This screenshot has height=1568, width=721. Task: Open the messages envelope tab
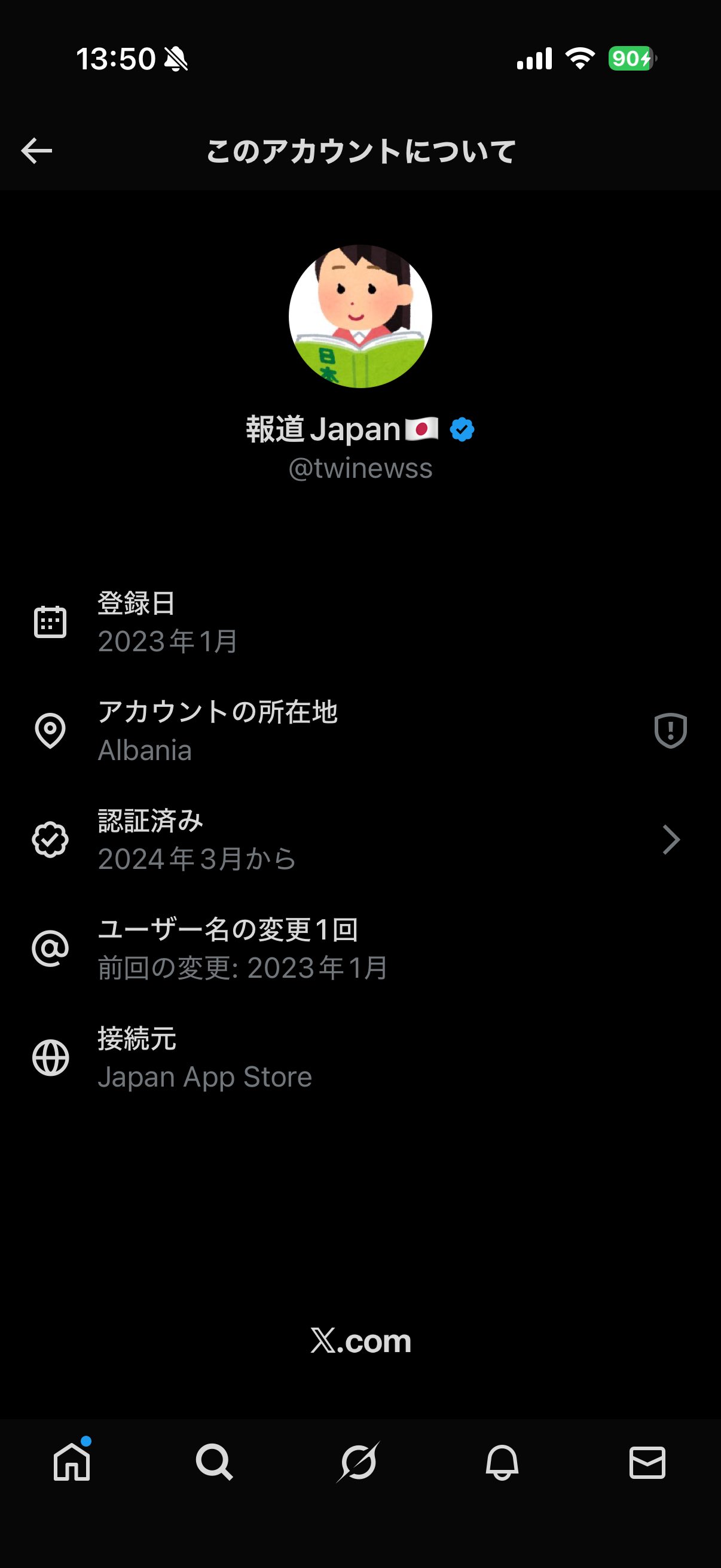pyautogui.click(x=647, y=1462)
